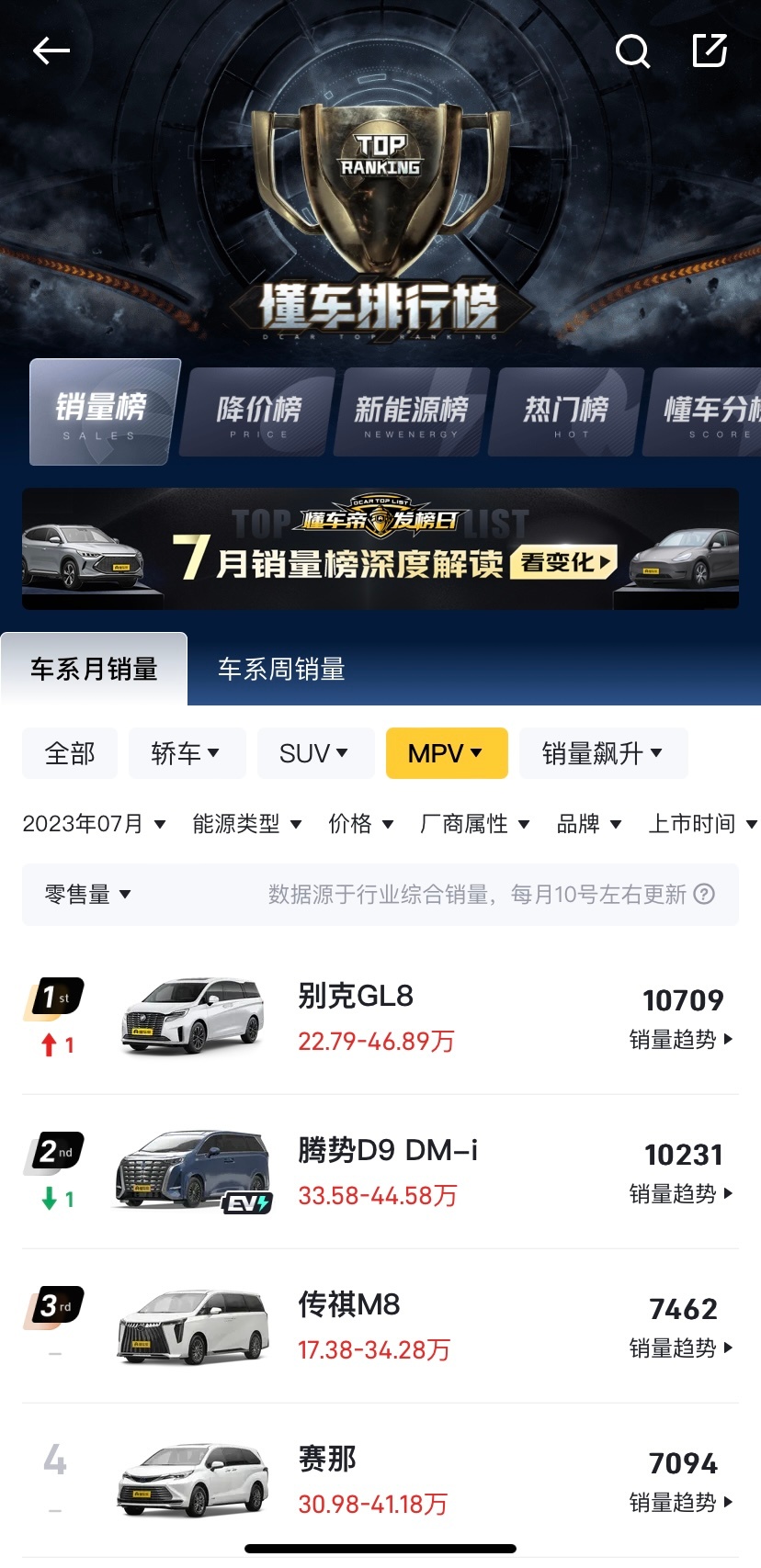Open the 品牌 filter dropdown
761x1568 pixels.
pyautogui.click(x=588, y=824)
